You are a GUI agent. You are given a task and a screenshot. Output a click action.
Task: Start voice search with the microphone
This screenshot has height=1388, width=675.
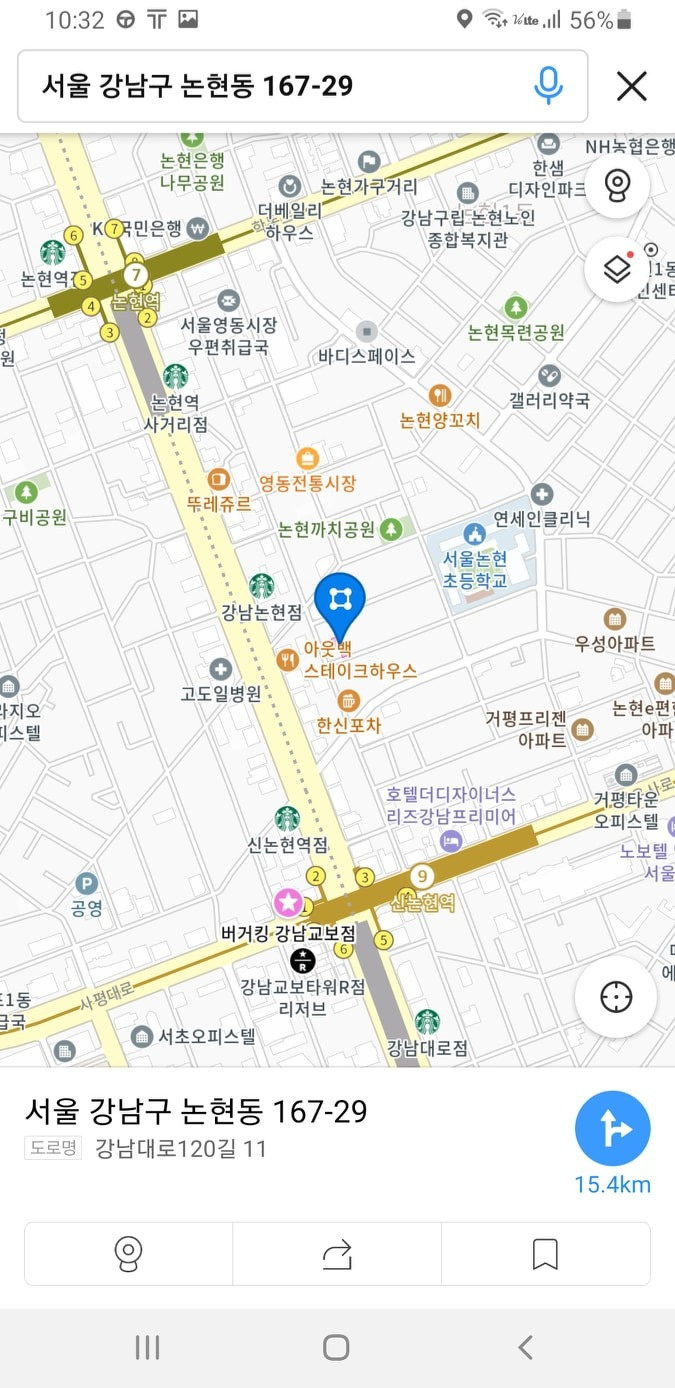point(548,86)
